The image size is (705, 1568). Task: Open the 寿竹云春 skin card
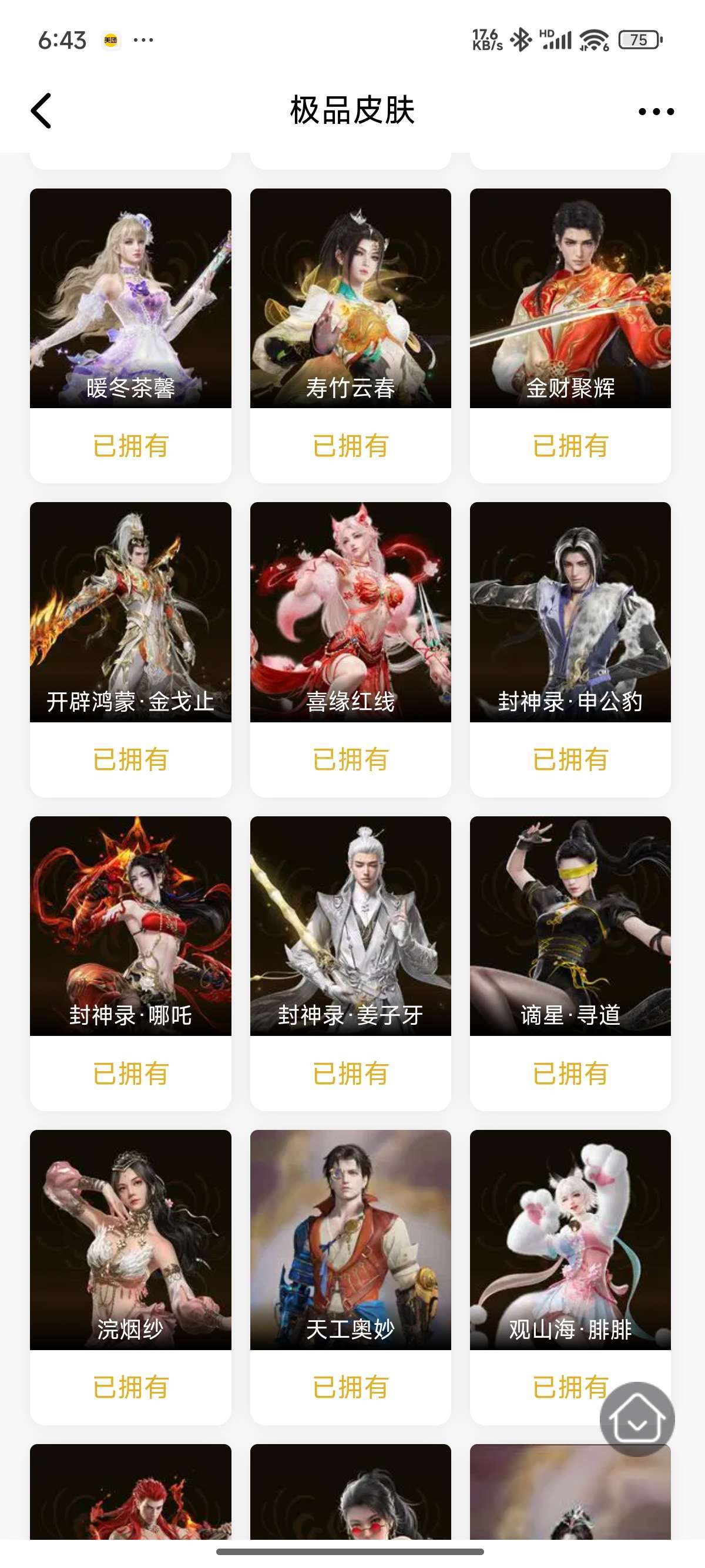tap(350, 335)
